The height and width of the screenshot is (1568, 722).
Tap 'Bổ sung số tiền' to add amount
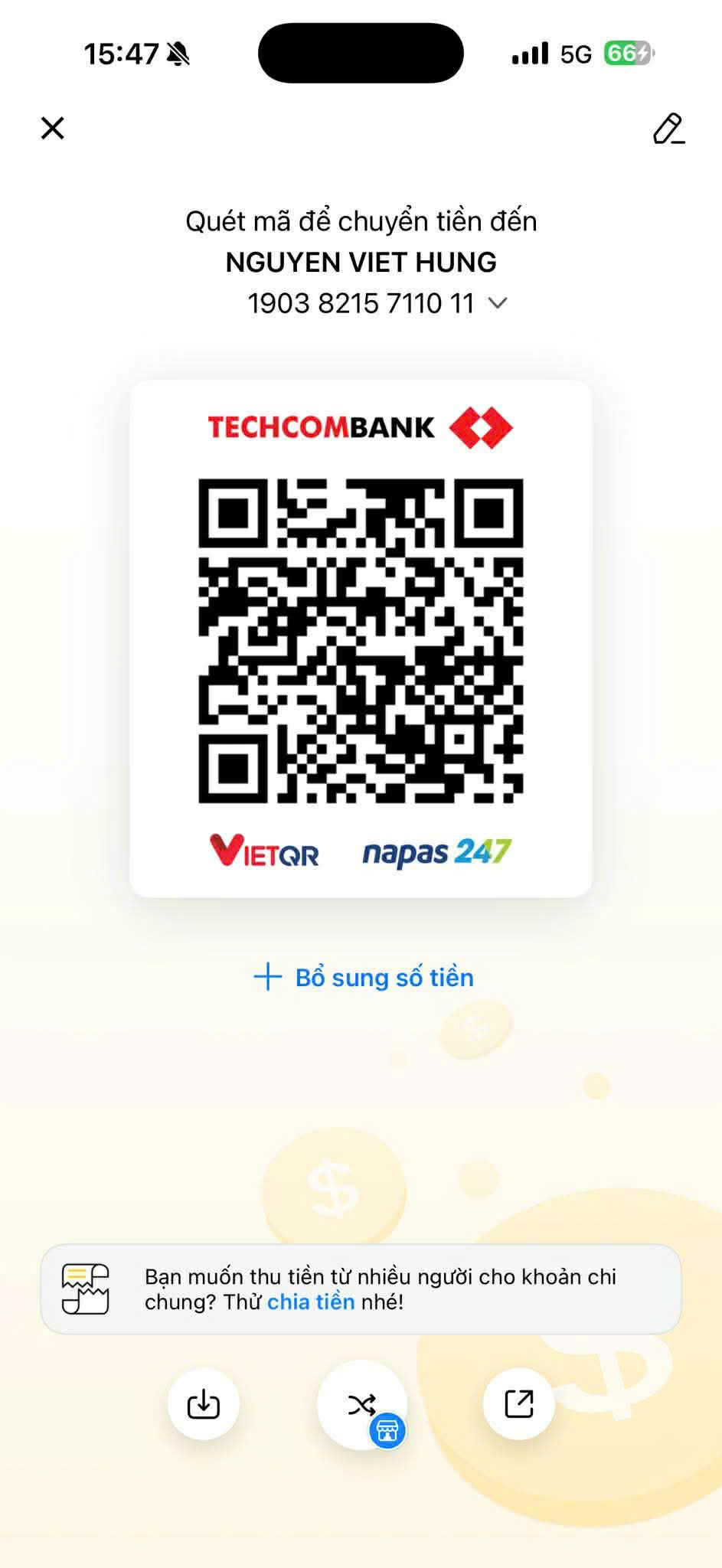(364, 978)
